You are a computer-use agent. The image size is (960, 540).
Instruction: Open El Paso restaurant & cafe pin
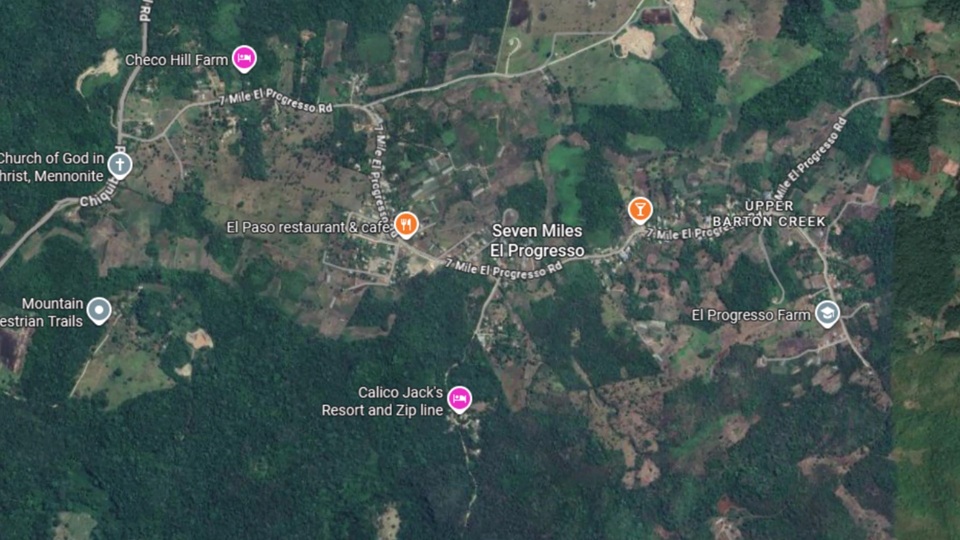point(405,223)
